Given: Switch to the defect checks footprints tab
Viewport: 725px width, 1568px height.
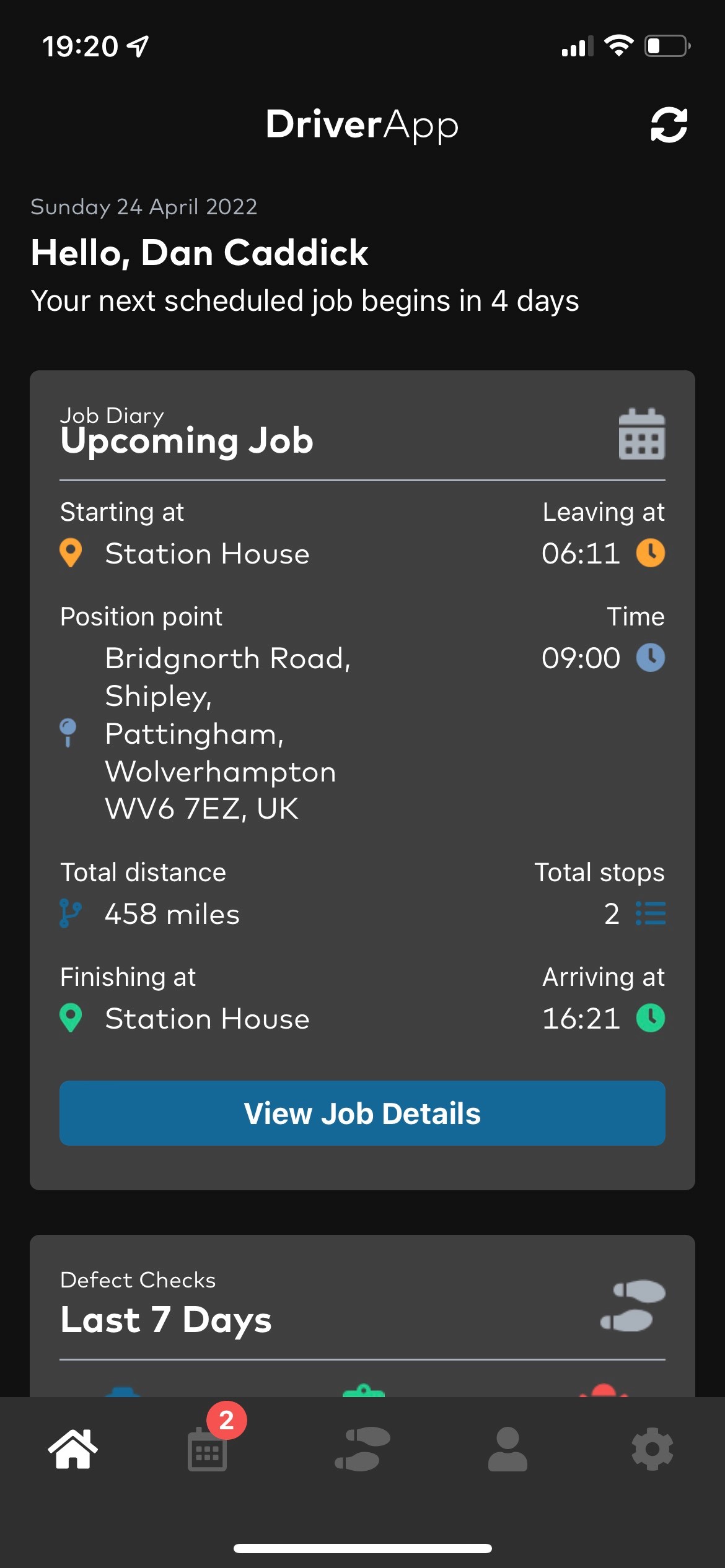Looking at the screenshot, I should point(362,1449).
